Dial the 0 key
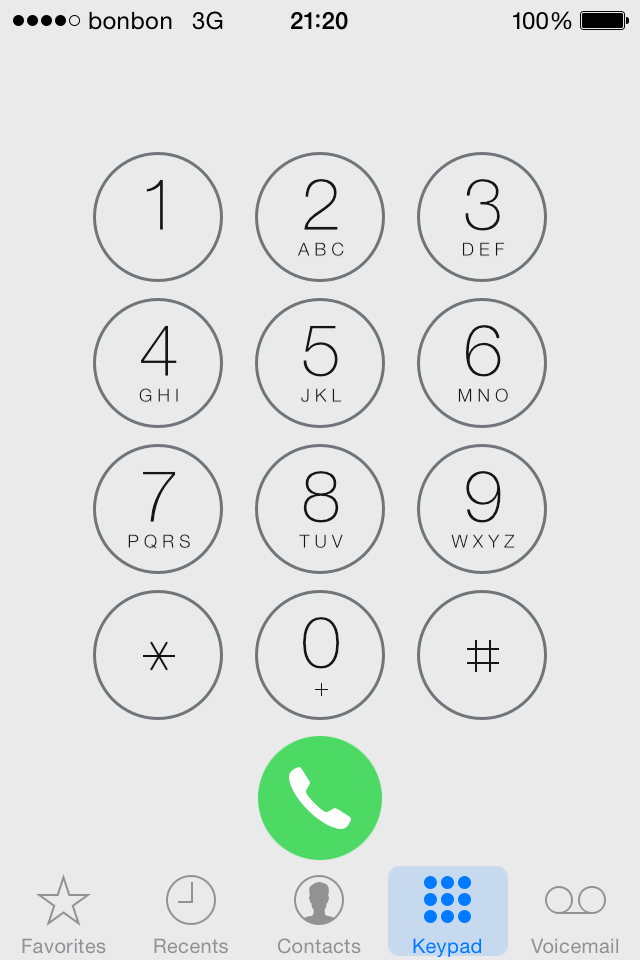Image resolution: width=640 pixels, height=960 pixels. (x=320, y=655)
